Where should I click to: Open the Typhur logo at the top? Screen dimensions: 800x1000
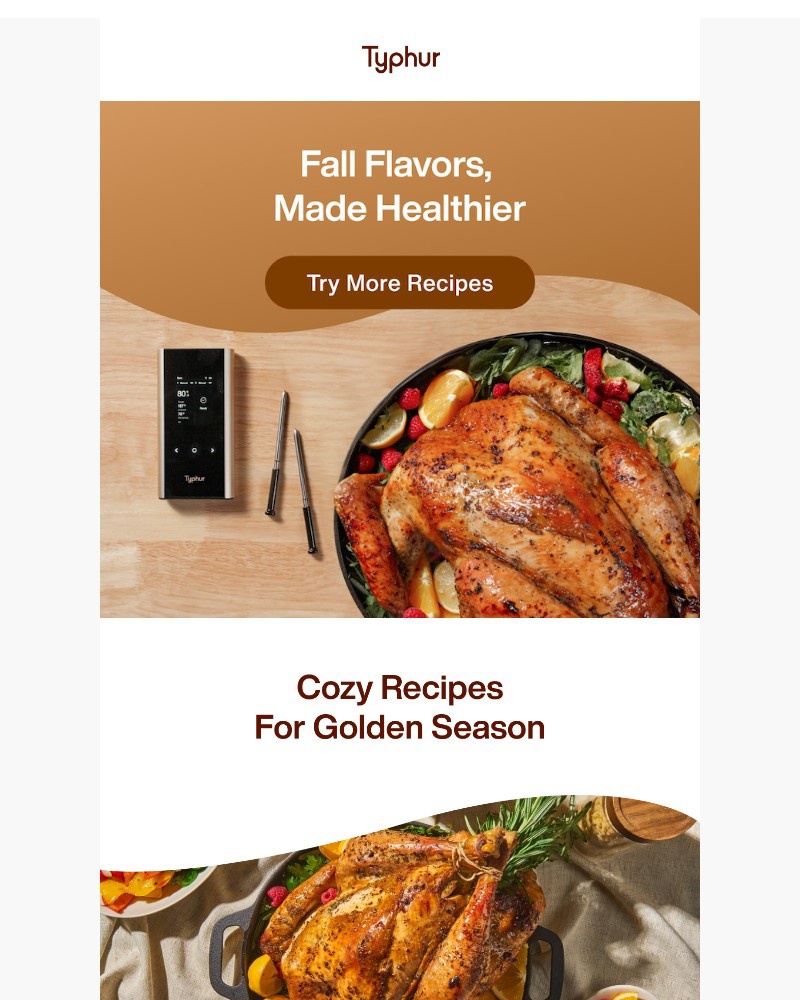(399, 60)
